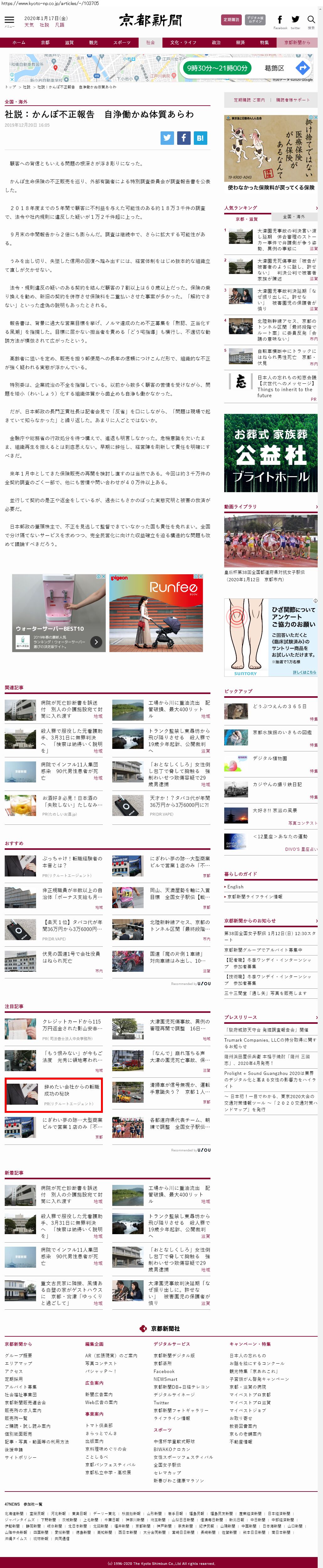
Task: Open the 文化・ライフ navigation tab
Action: [x=183, y=43]
